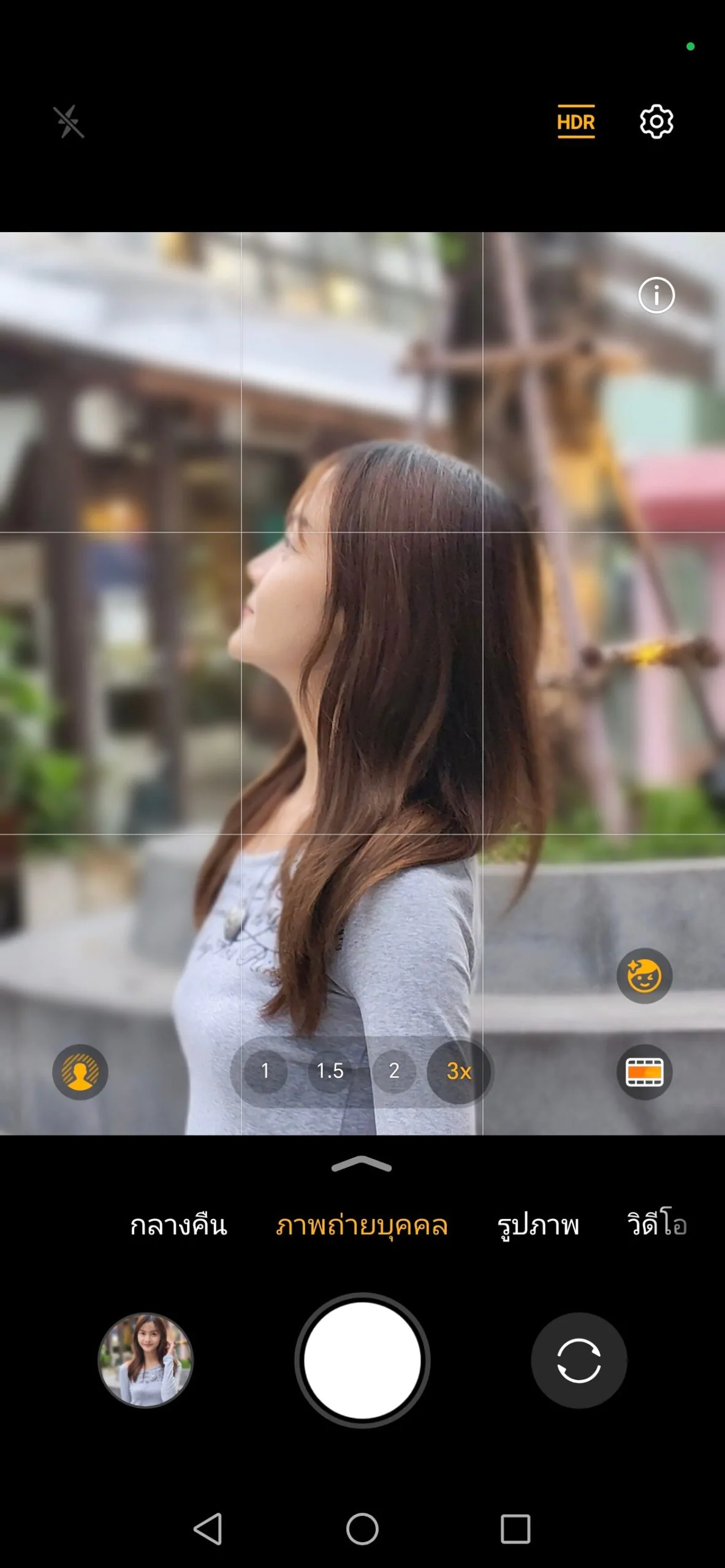
Task: Switch to กลางคืน night mode
Action: 178,1225
